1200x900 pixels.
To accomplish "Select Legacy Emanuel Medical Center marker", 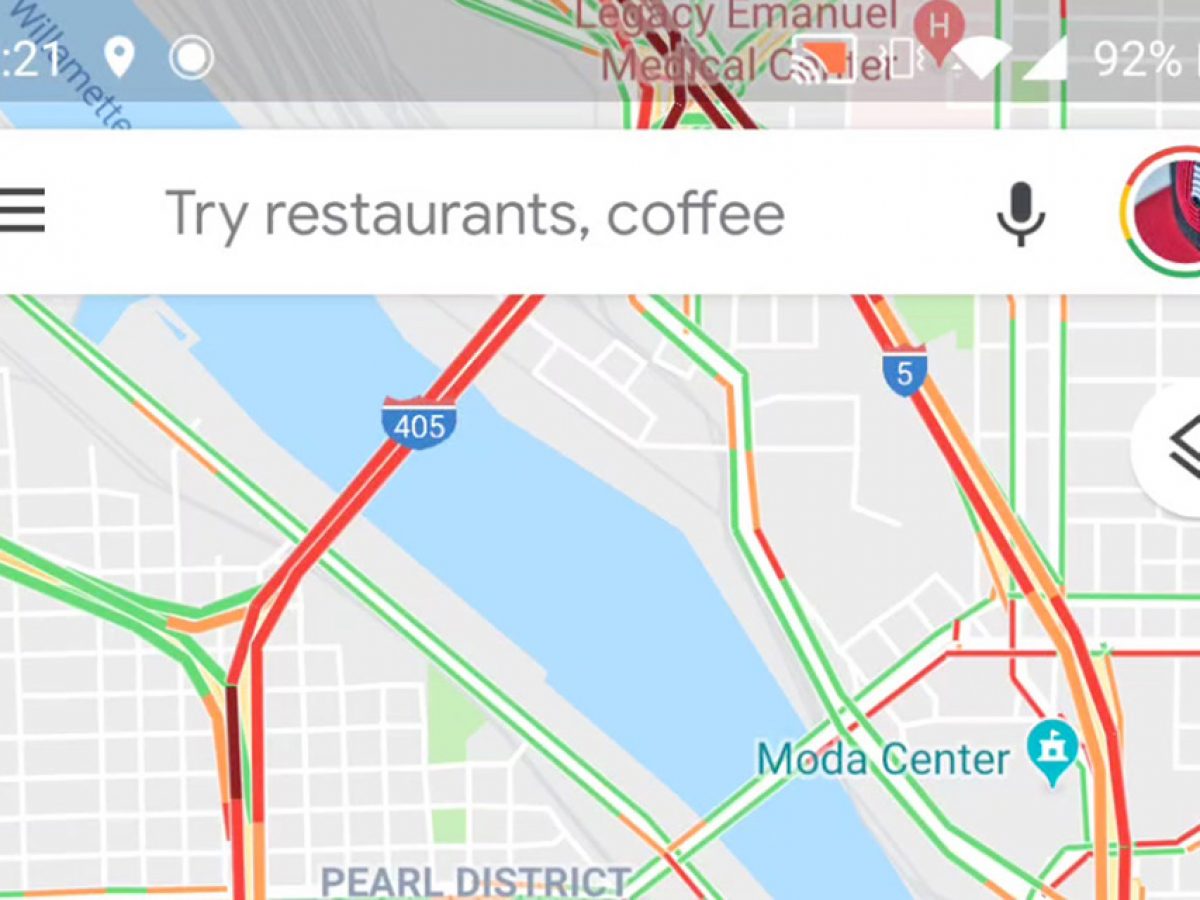I will (x=940, y=27).
